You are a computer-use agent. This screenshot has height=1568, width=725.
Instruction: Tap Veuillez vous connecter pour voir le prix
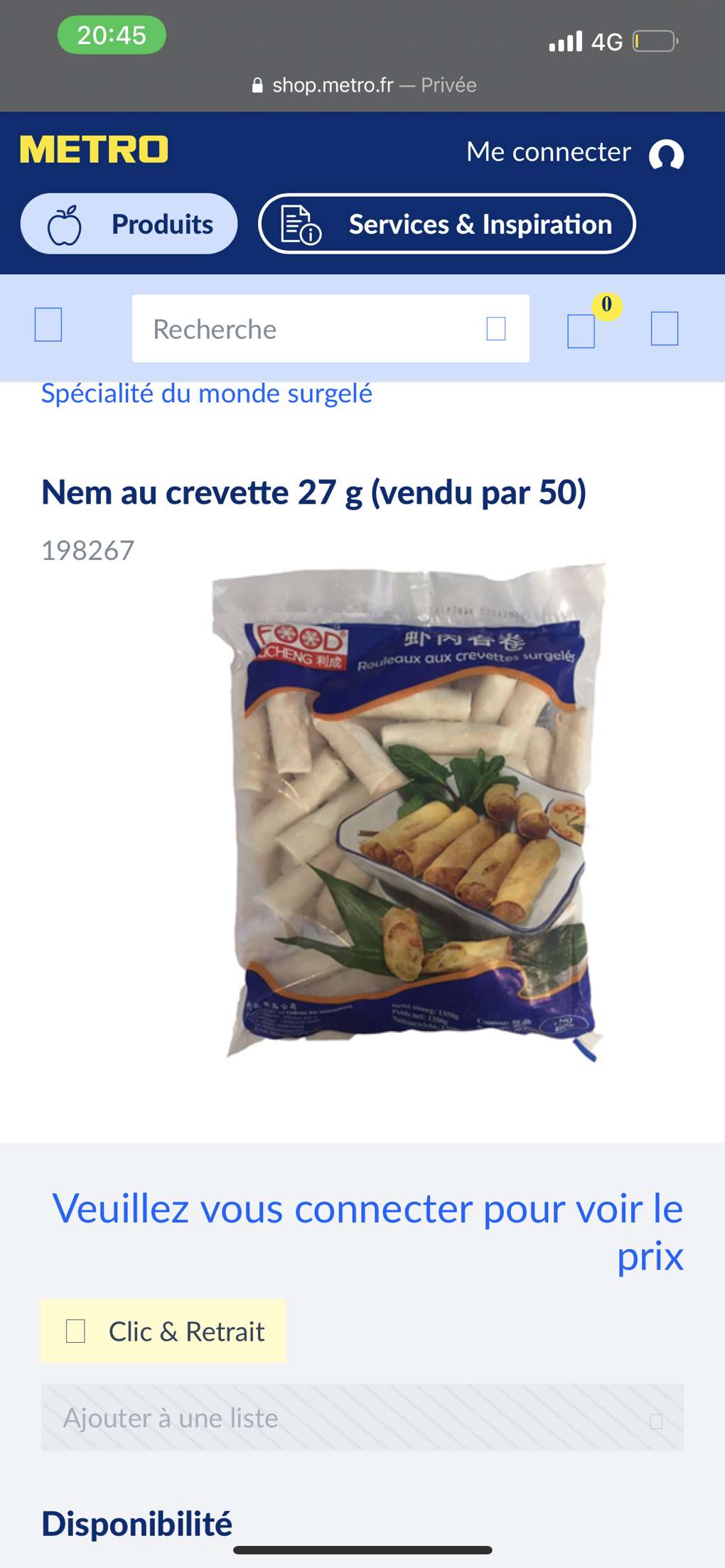click(368, 1231)
